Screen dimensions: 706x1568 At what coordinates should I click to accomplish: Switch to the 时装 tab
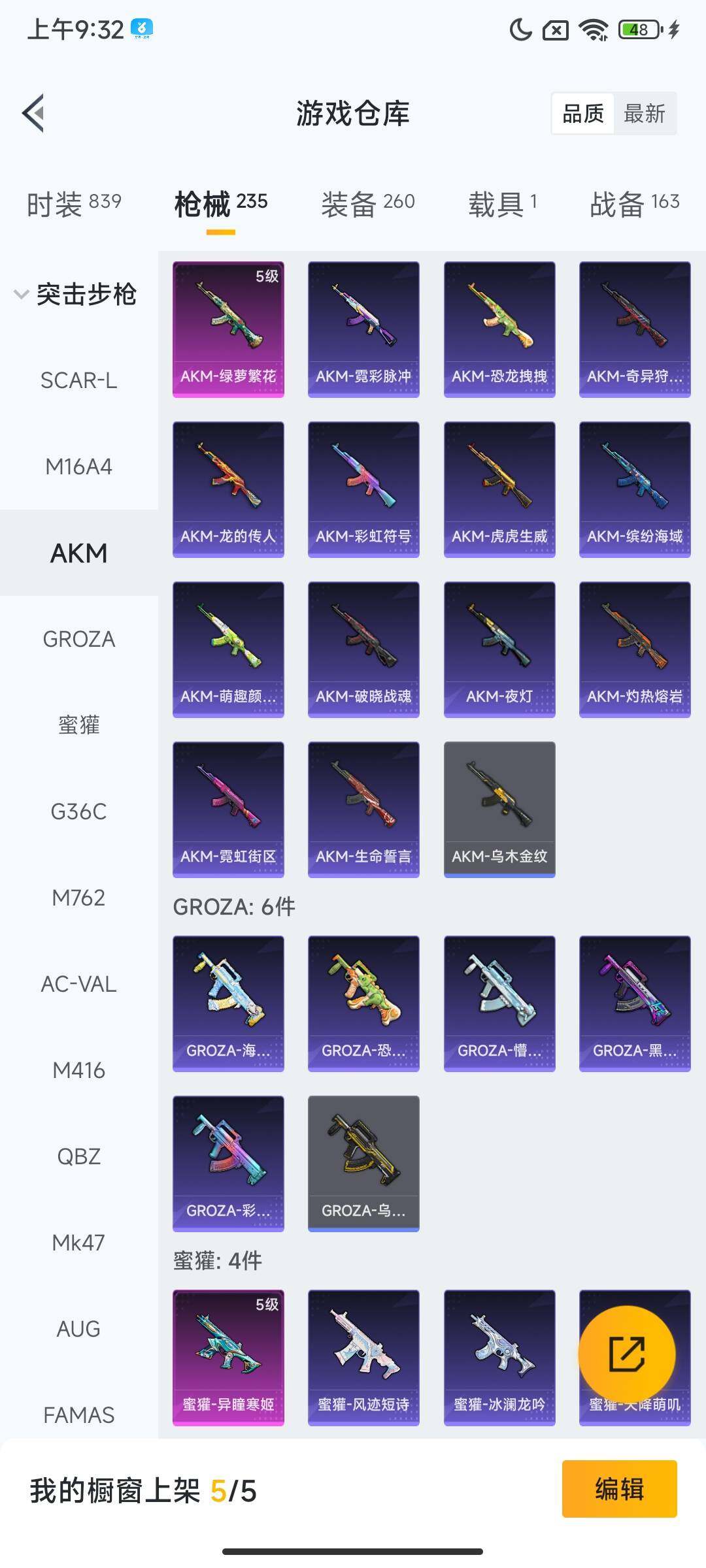pos(74,203)
